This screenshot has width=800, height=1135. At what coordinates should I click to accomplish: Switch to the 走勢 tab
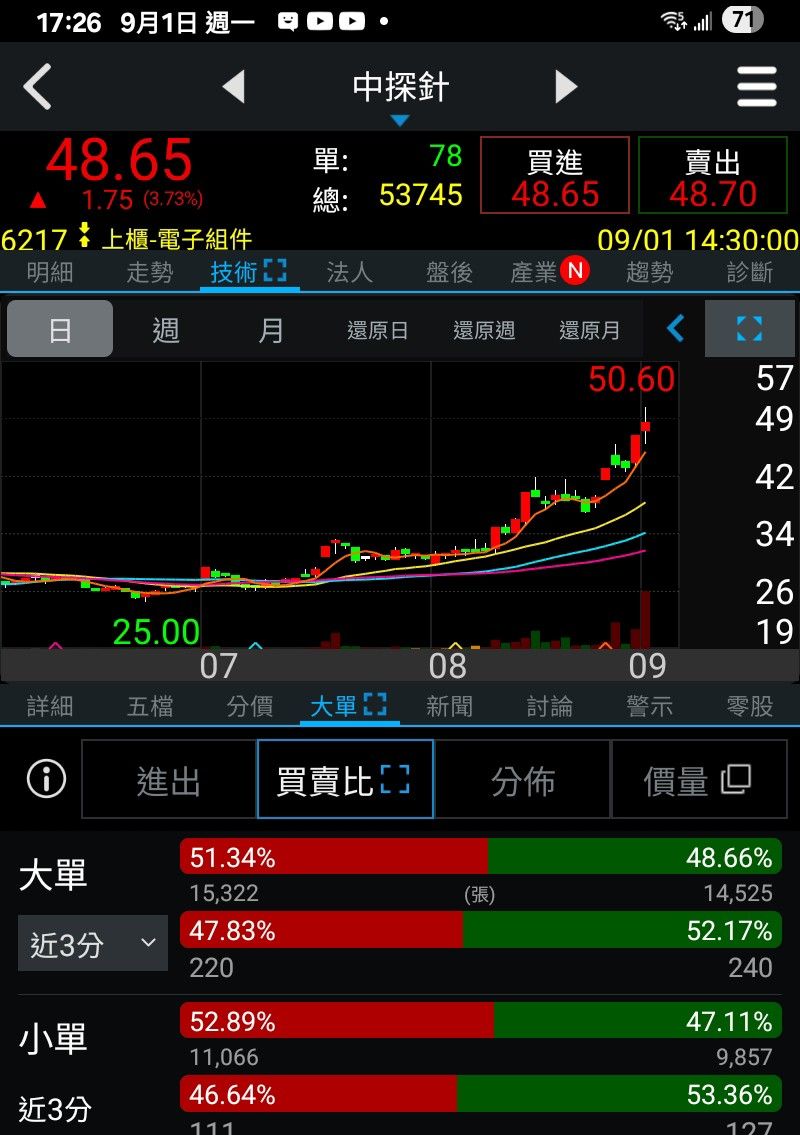coord(150,272)
